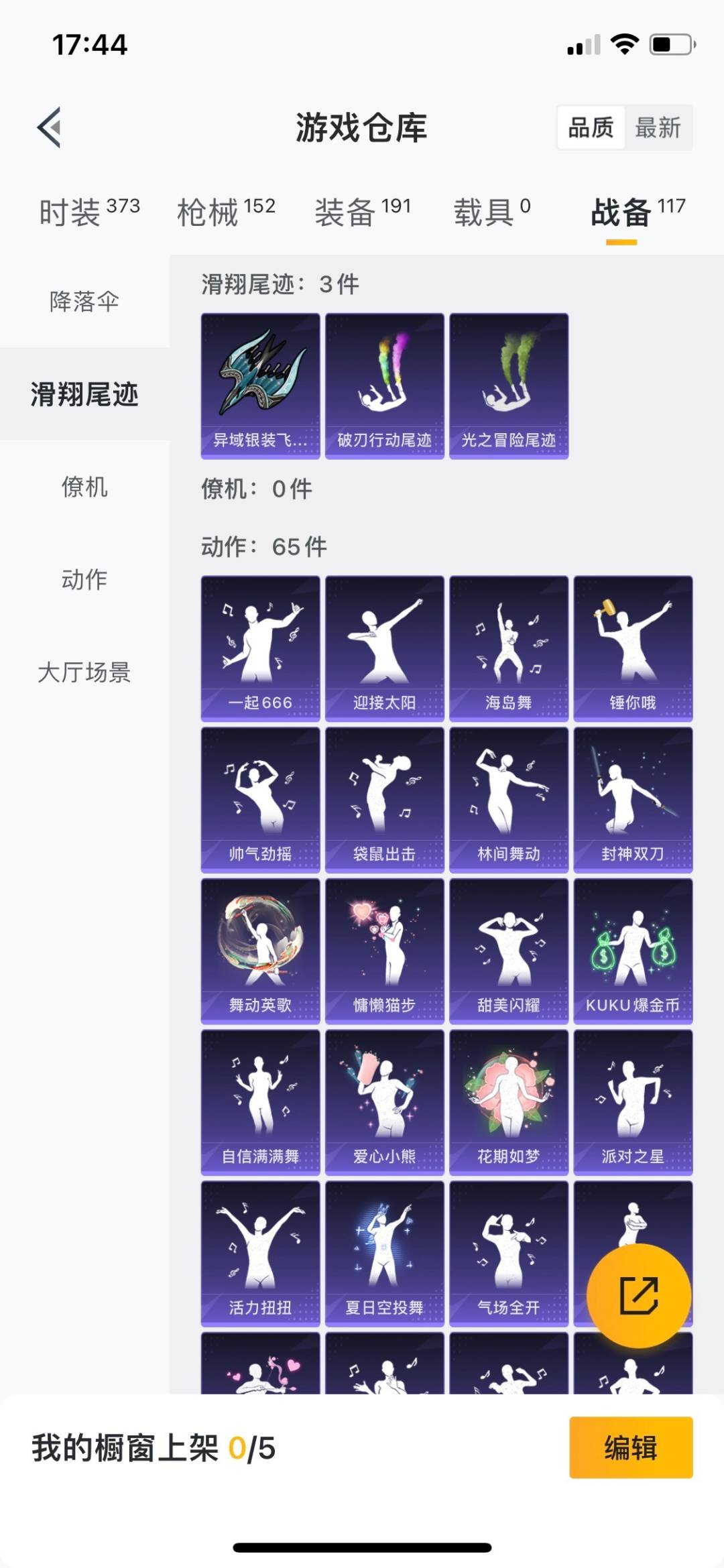The height and width of the screenshot is (1568, 724).
Task: Open the 锤你哦 emote
Action: click(x=633, y=648)
